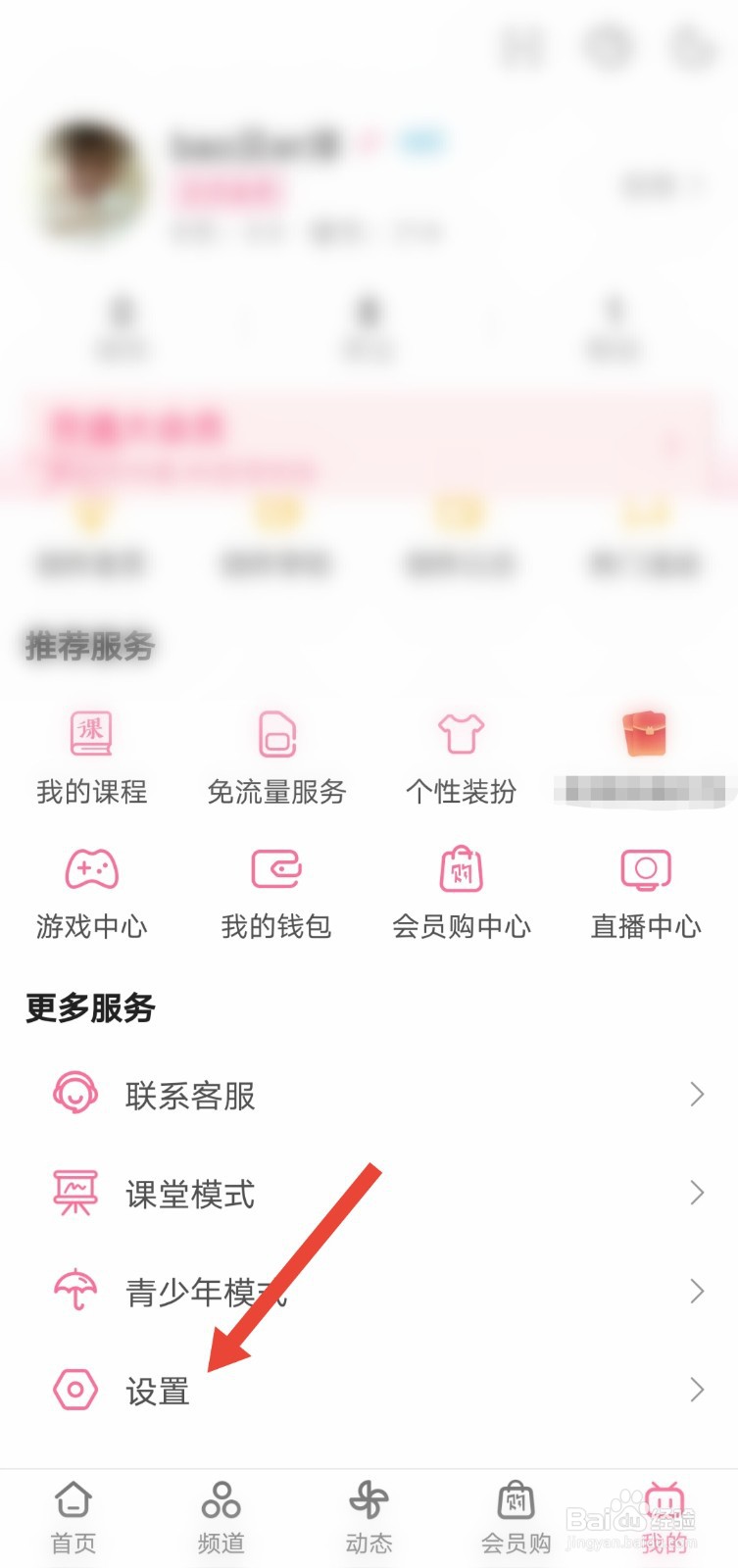Open 我的课程 (My Courses) icon

tap(90, 733)
